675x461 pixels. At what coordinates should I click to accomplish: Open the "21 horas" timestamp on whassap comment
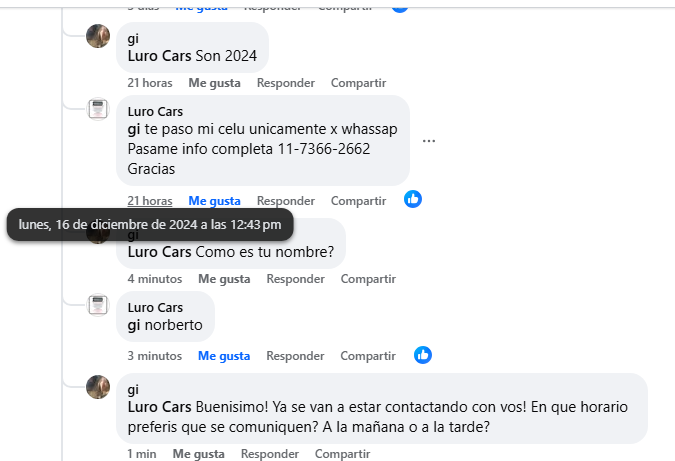(x=149, y=201)
